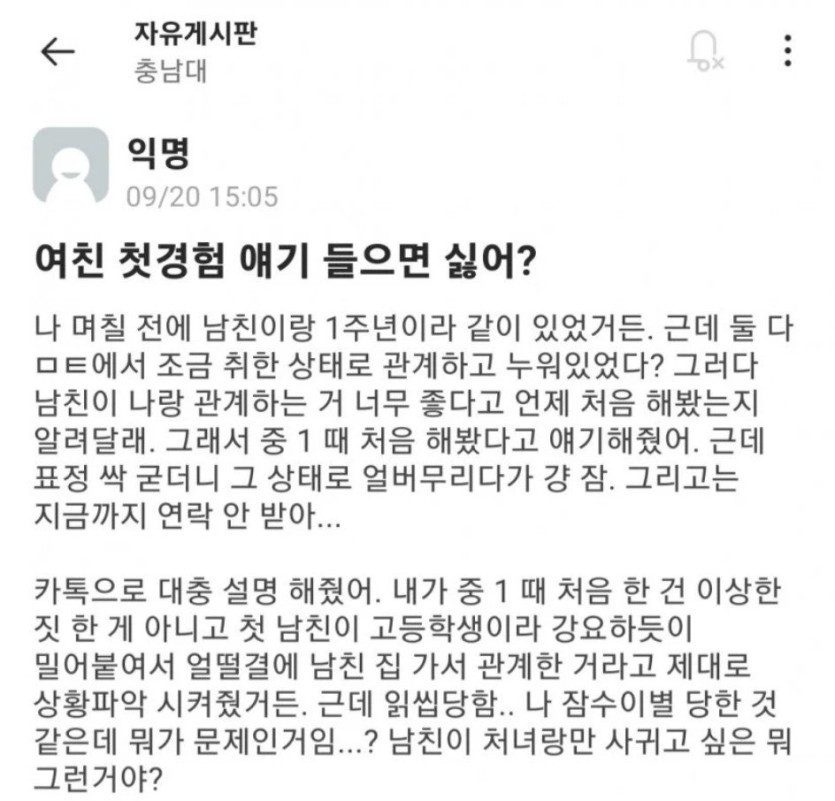Go back using the arrow icon
This screenshot has height=801, width=835.
tap(57, 51)
